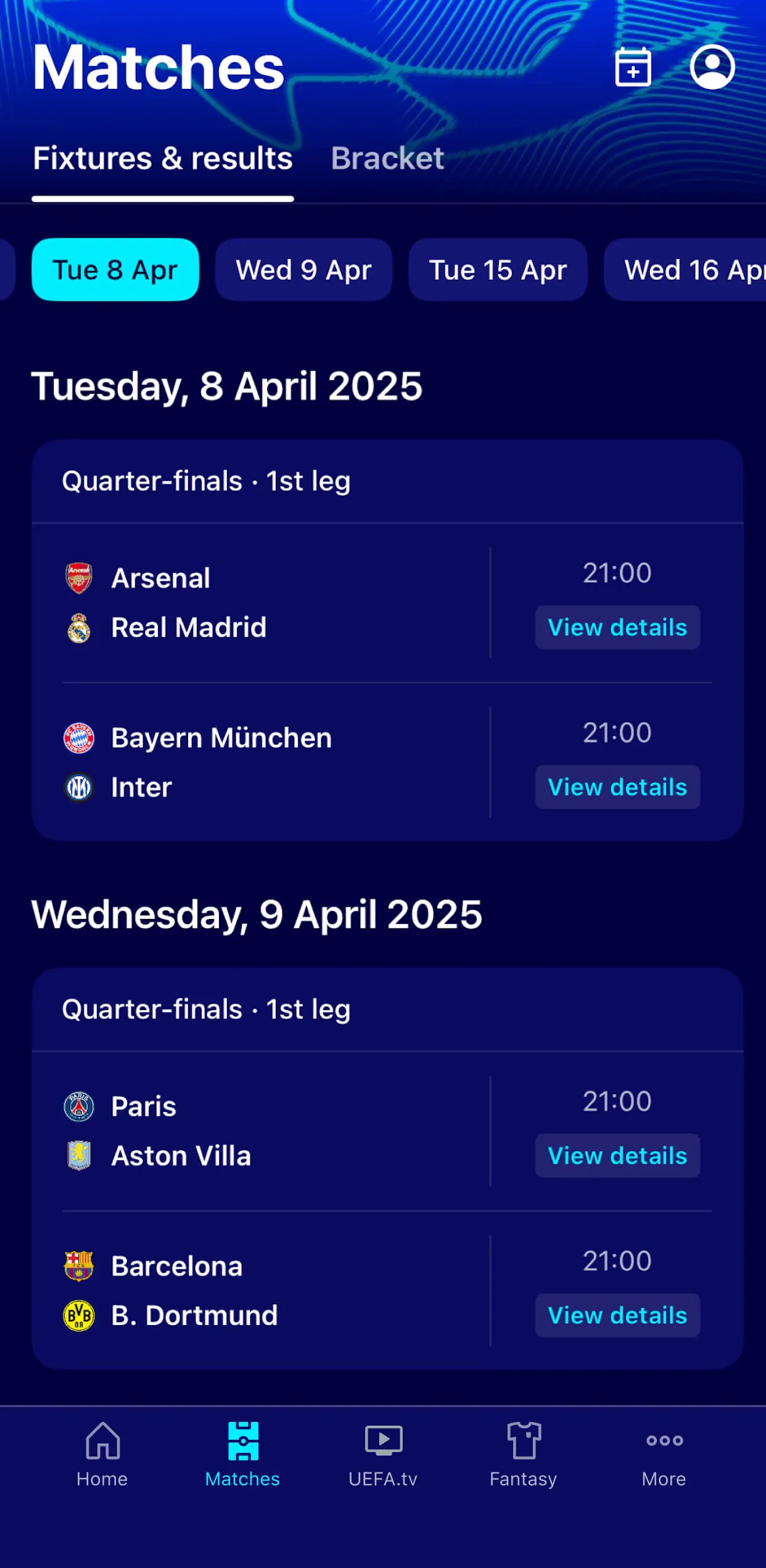The height and width of the screenshot is (1568, 766).
Task: Open your profile account icon
Action: pyautogui.click(x=712, y=67)
